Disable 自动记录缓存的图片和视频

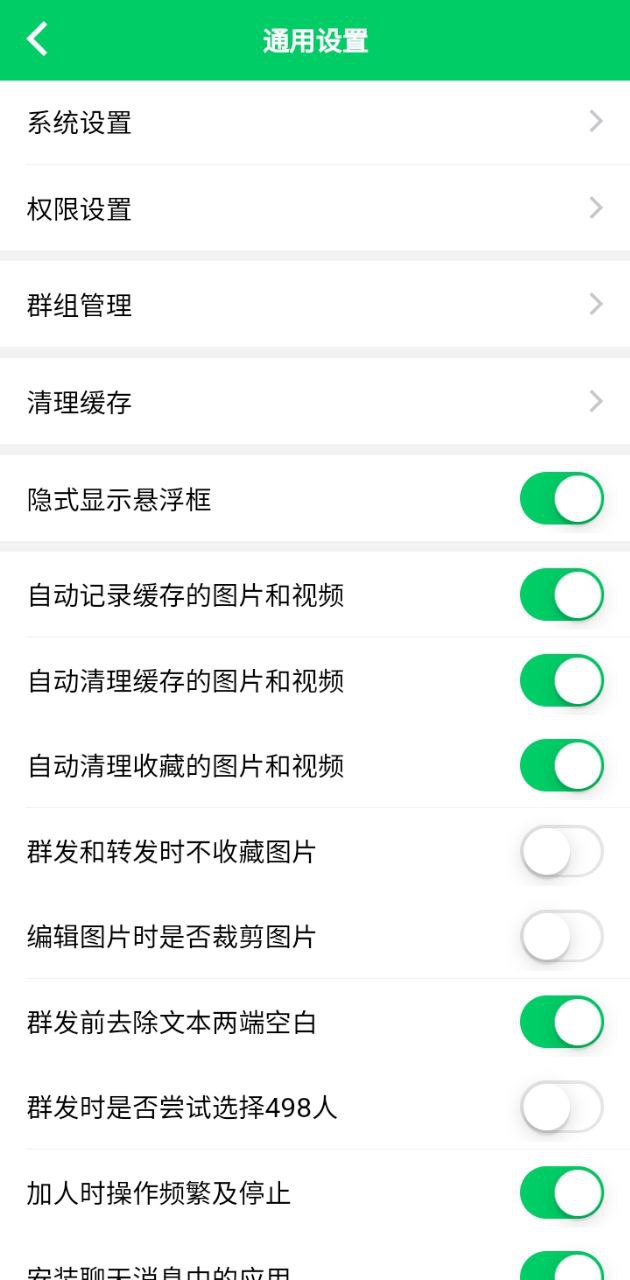point(561,595)
